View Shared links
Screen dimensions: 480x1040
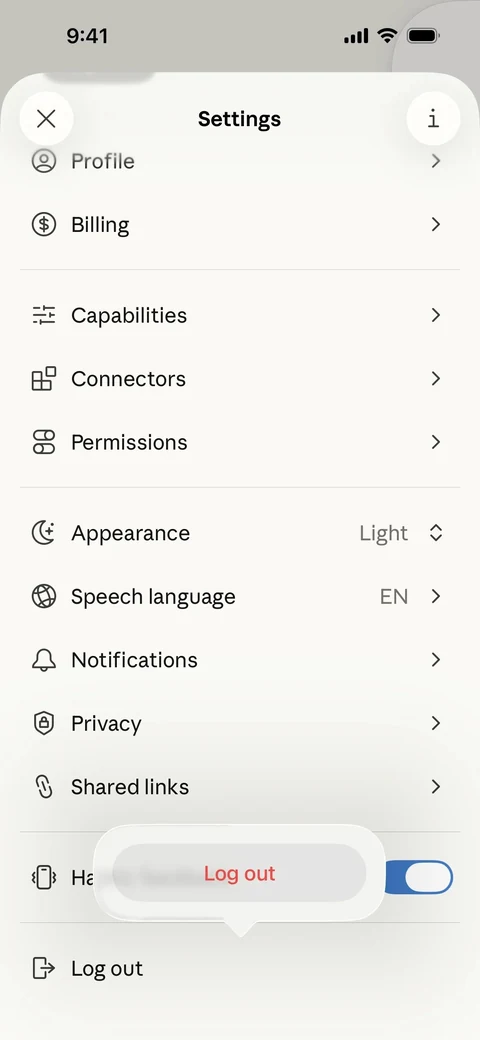[239, 787]
